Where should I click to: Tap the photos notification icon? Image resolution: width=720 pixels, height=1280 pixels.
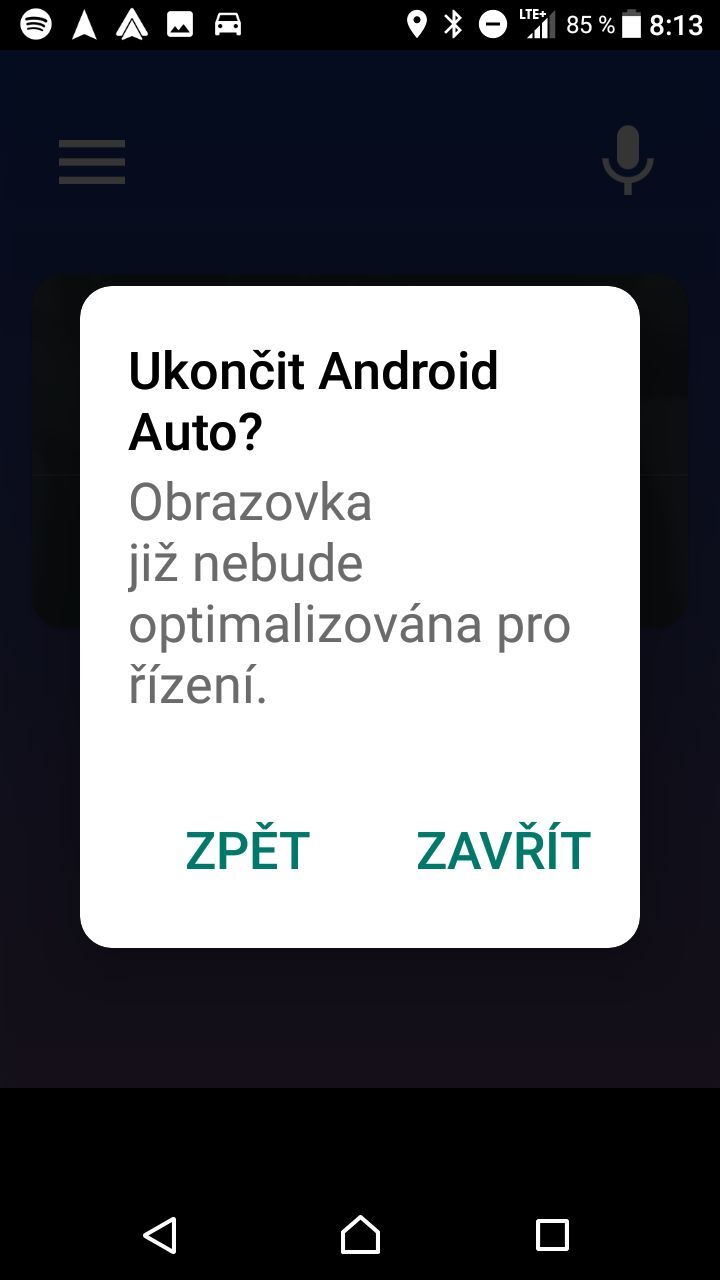click(x=178, y=23)
